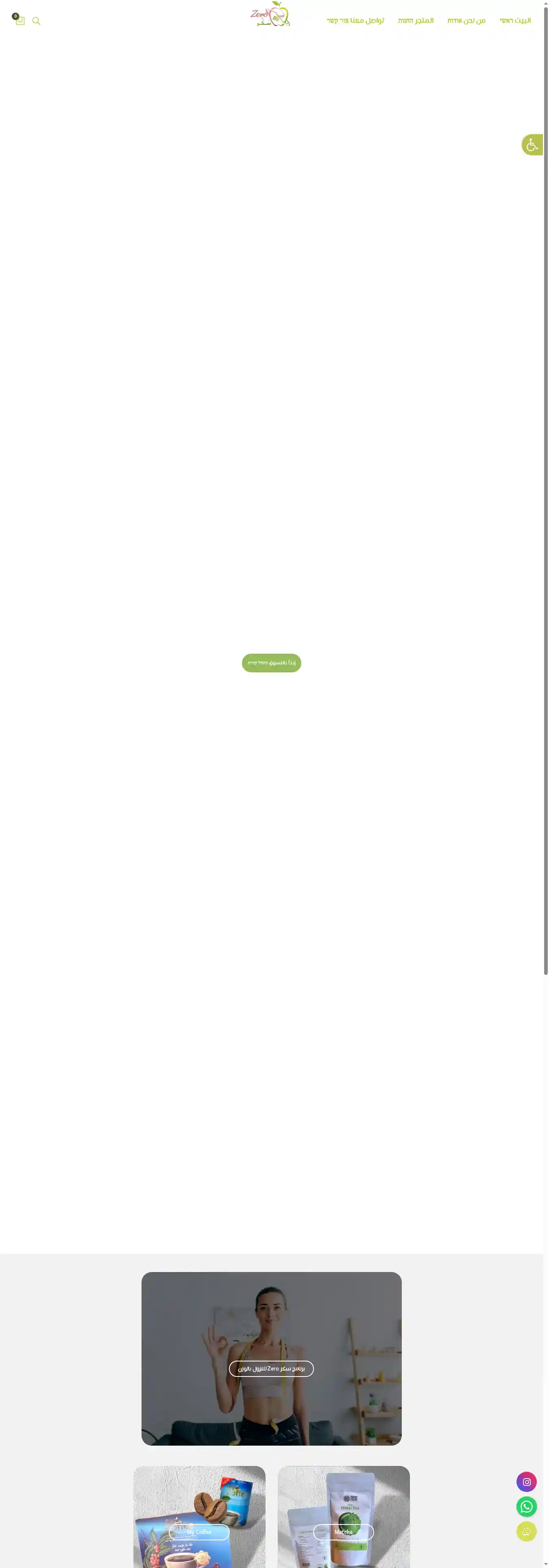Open the من نحن אודות about page
The image size is (549, 1568).
coord(466,21)
